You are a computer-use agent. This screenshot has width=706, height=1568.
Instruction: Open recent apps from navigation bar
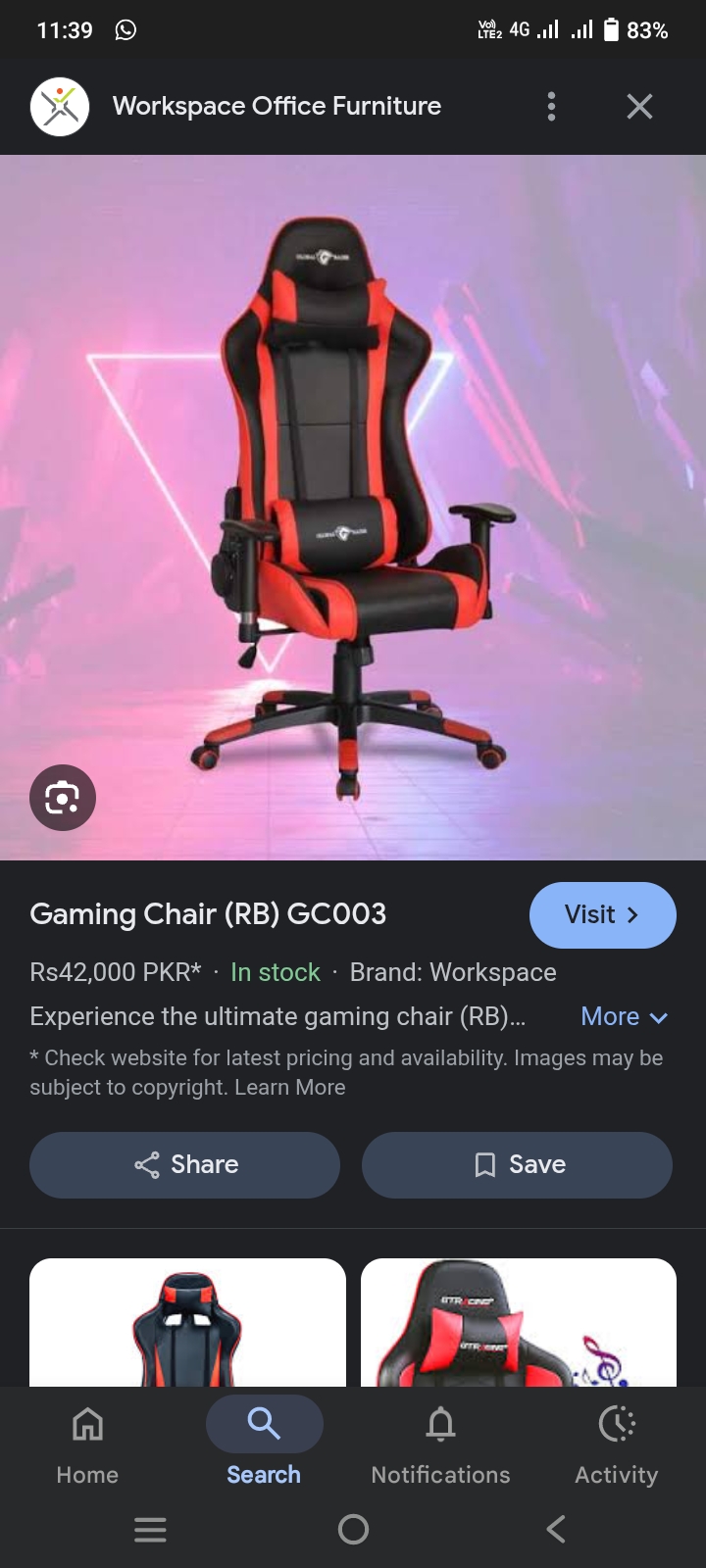pos(150,1529)
